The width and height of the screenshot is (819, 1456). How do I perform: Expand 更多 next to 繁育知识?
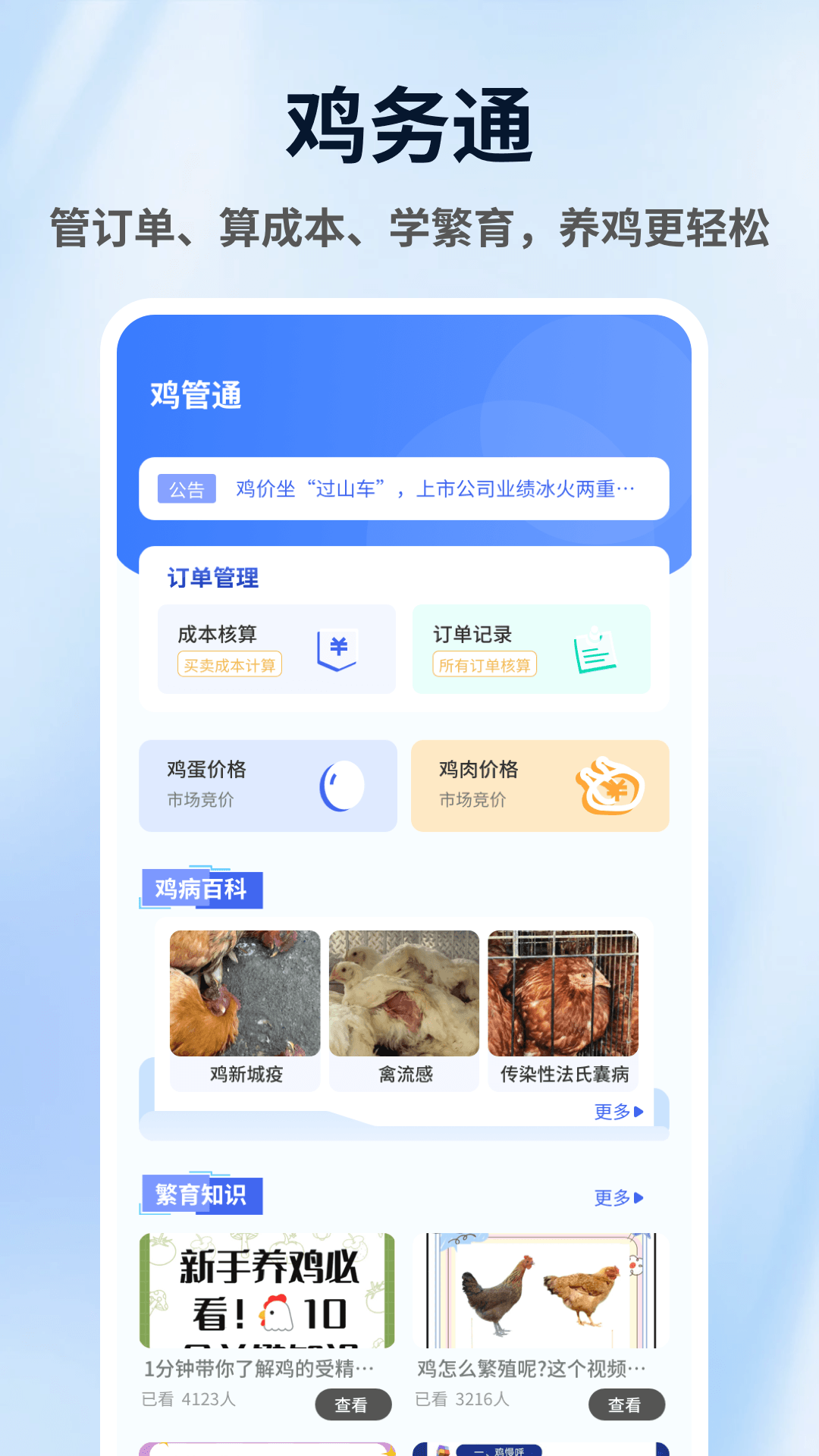coord(617,1197)
